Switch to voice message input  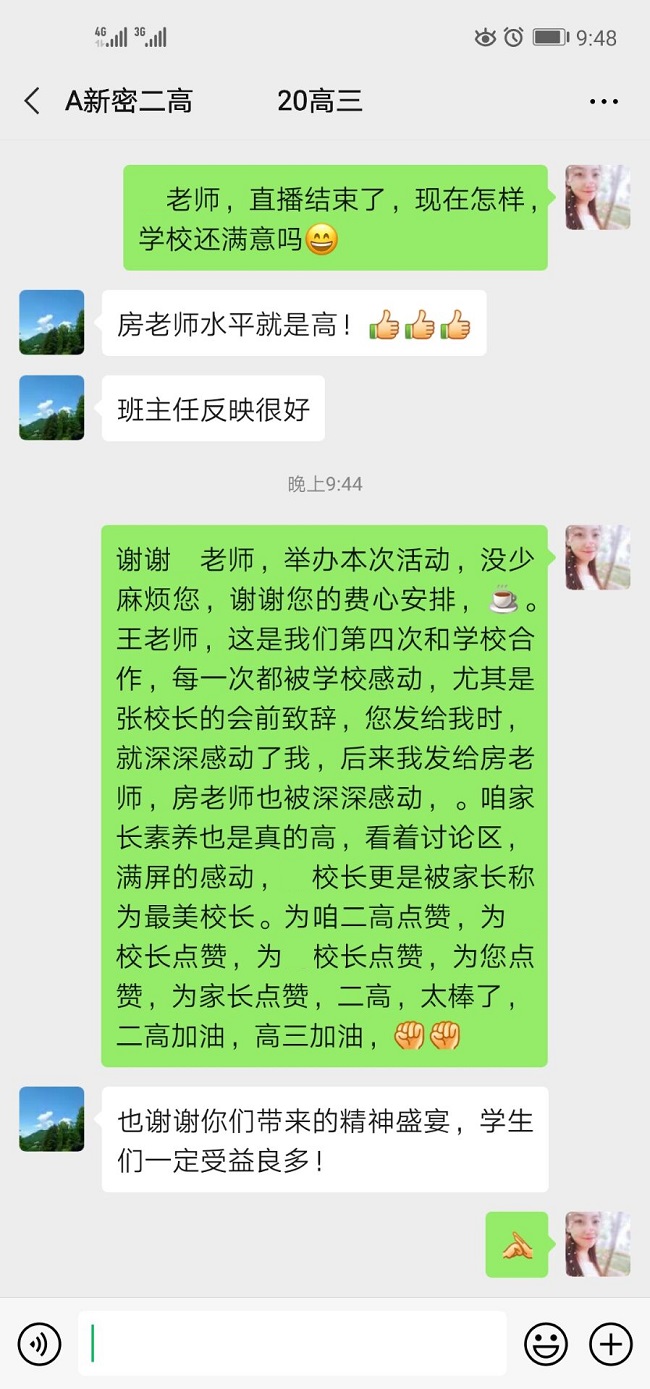39,1344
